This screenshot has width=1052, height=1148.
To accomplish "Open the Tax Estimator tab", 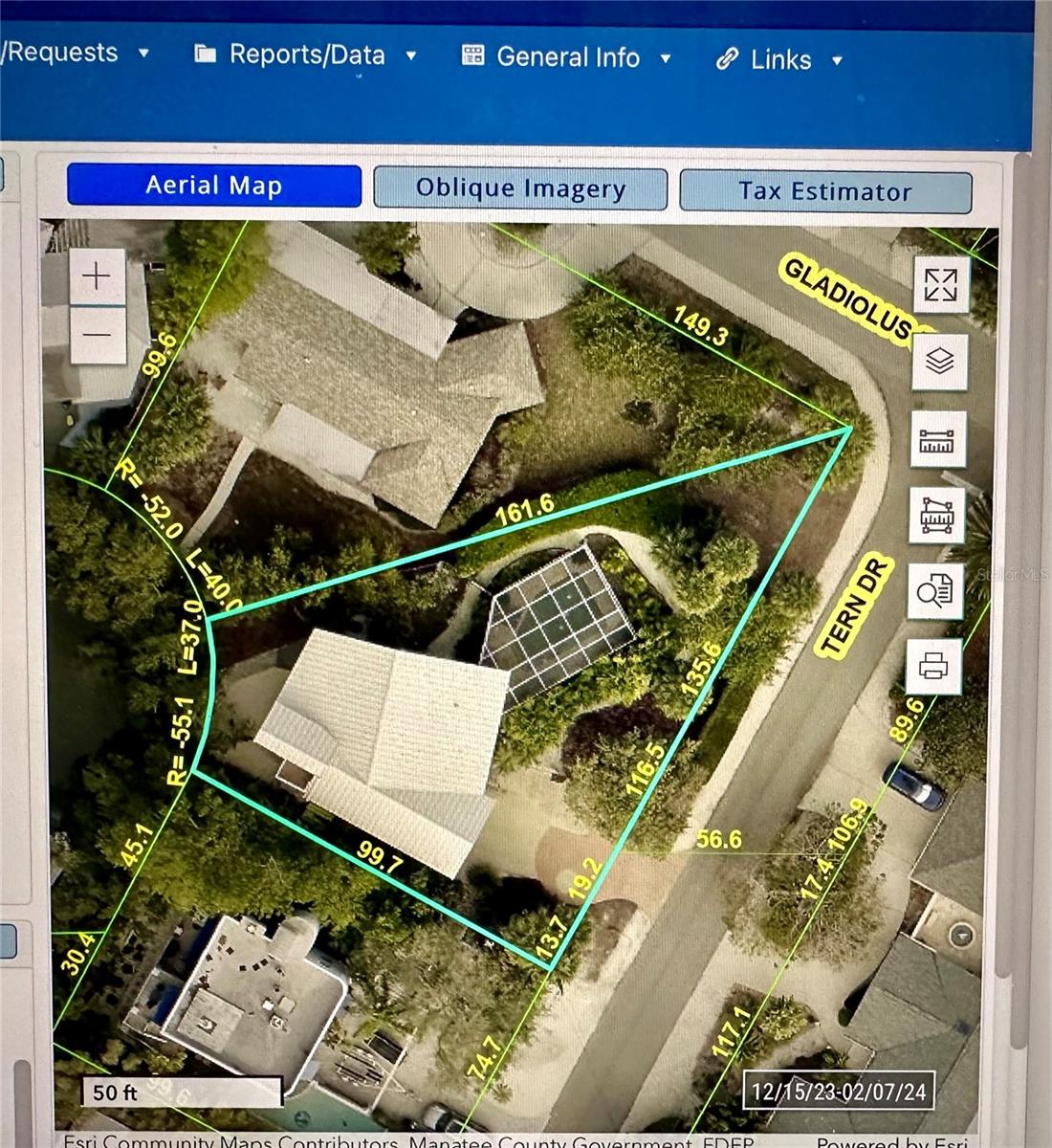I will [825, 192].
